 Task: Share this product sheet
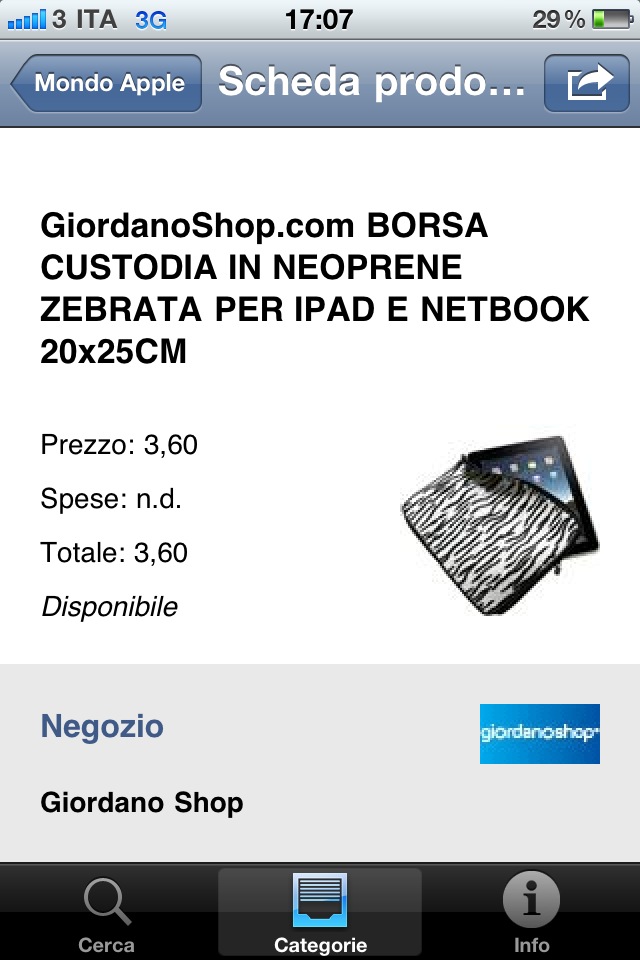pos(587,83)
